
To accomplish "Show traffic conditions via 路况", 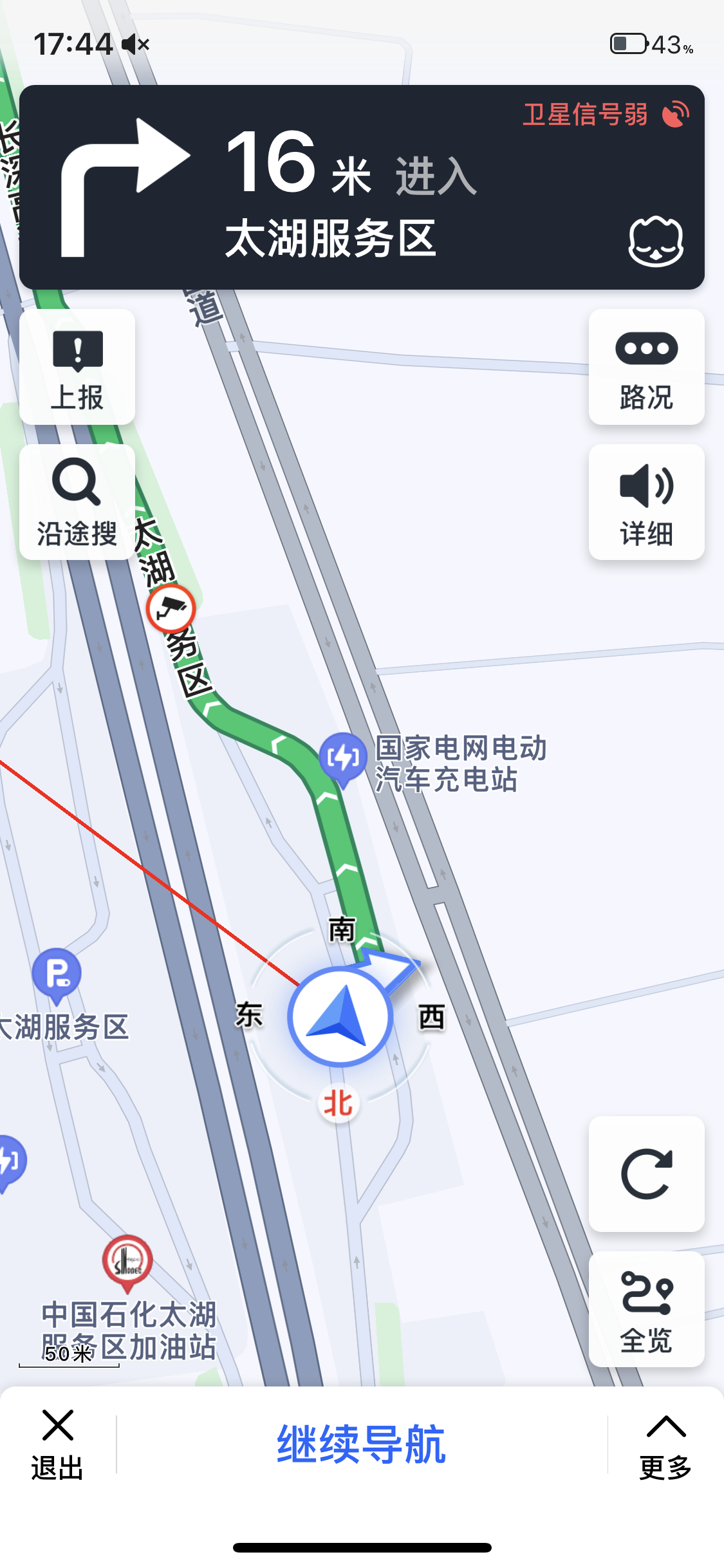I will pyautogui.click(x=646, y=367).
